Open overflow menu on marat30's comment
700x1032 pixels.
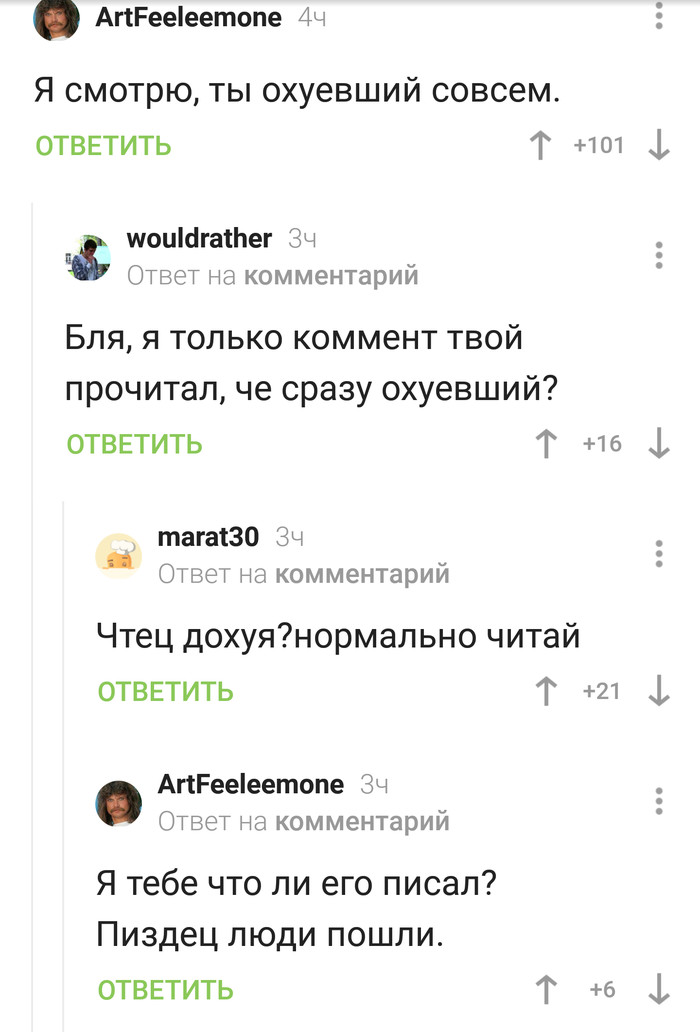click(658, 553)
